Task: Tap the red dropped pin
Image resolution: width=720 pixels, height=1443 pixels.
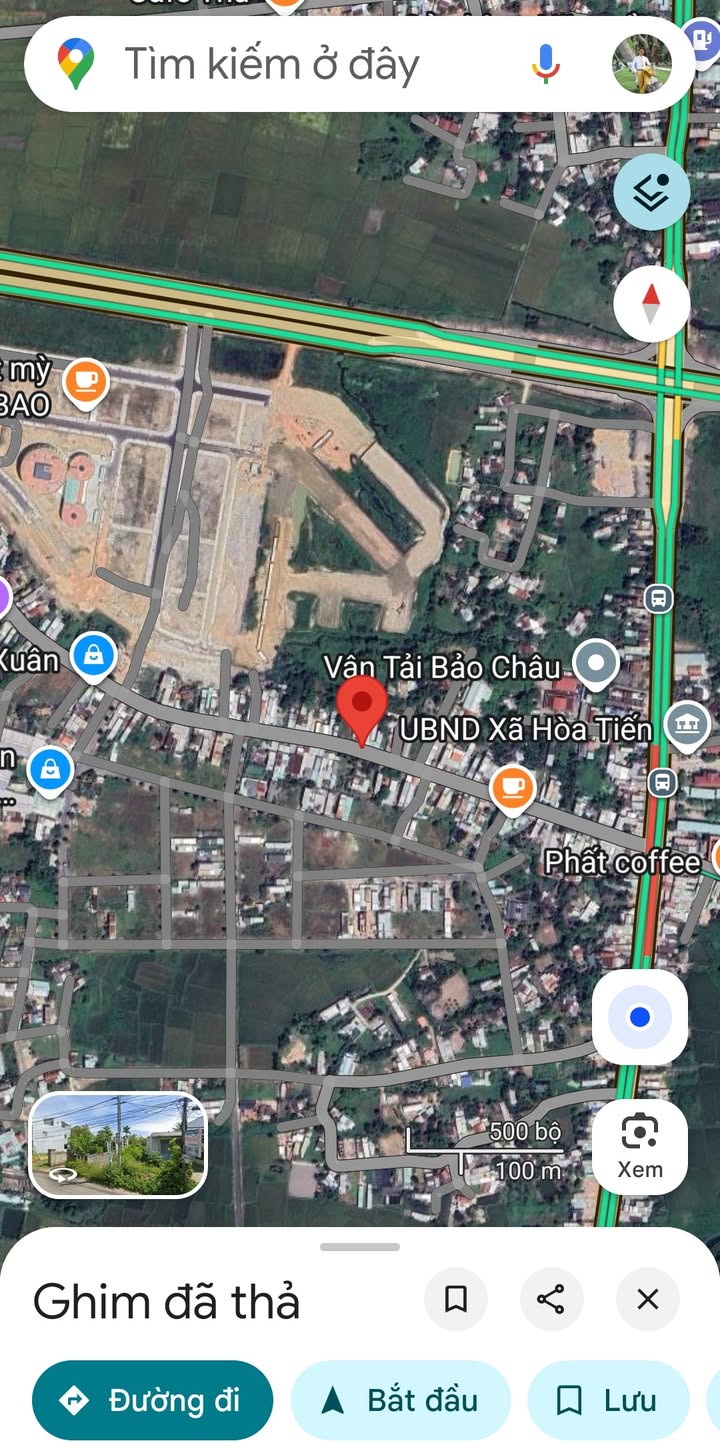Action: pyautogui.click(x=362, y=707)
